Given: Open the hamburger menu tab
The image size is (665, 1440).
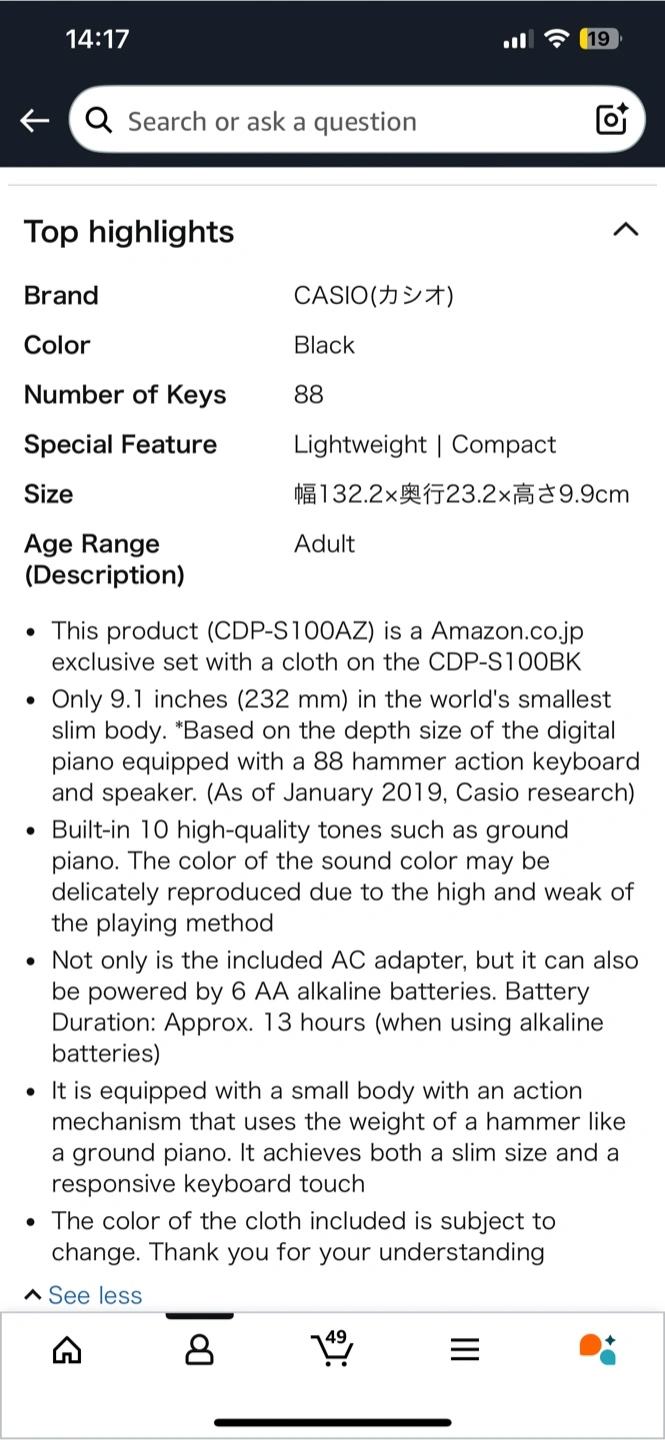Looking at the screenshot, I should [465, 1350].
